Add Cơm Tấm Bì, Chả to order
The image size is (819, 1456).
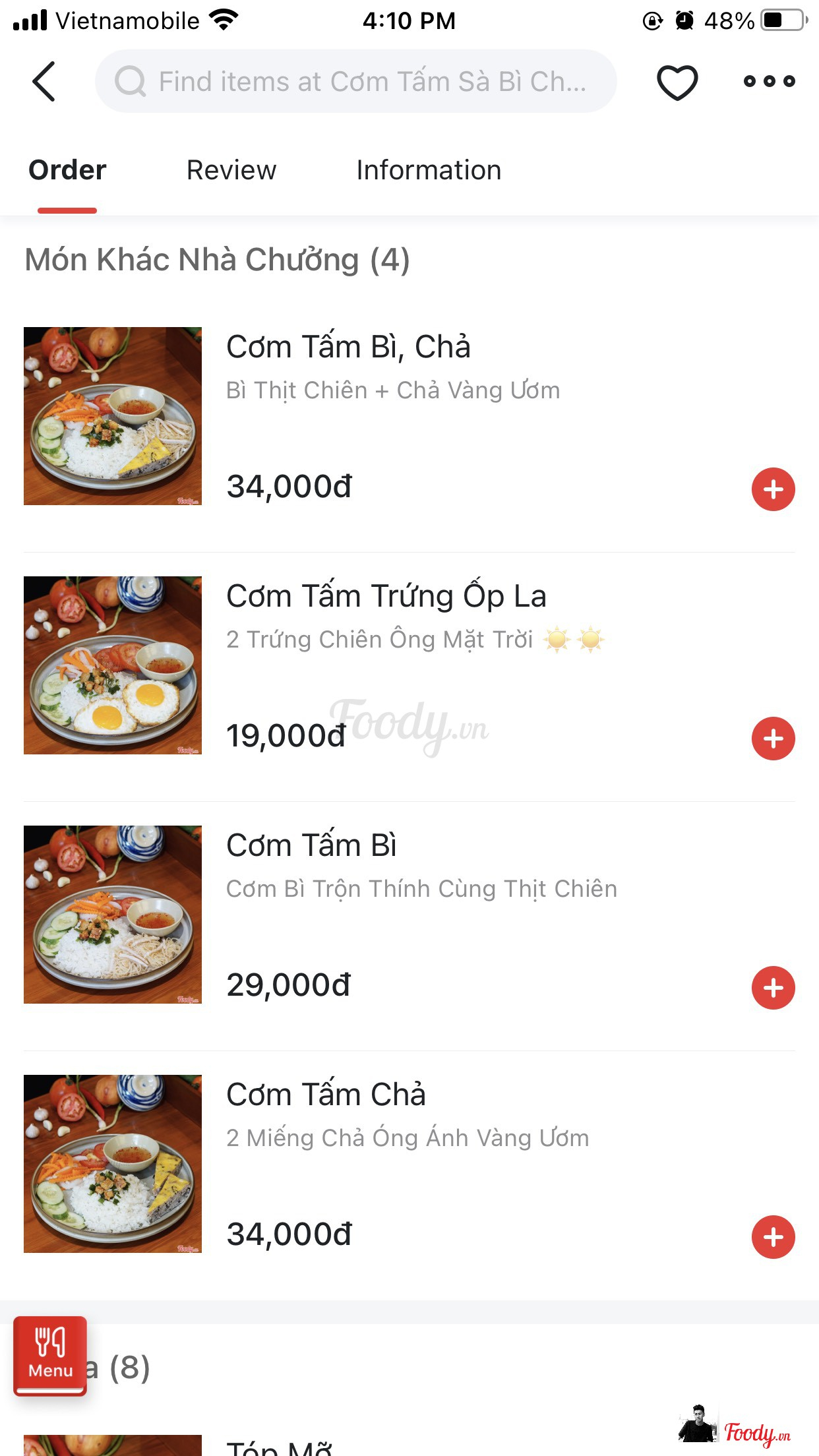coord(773,489)
